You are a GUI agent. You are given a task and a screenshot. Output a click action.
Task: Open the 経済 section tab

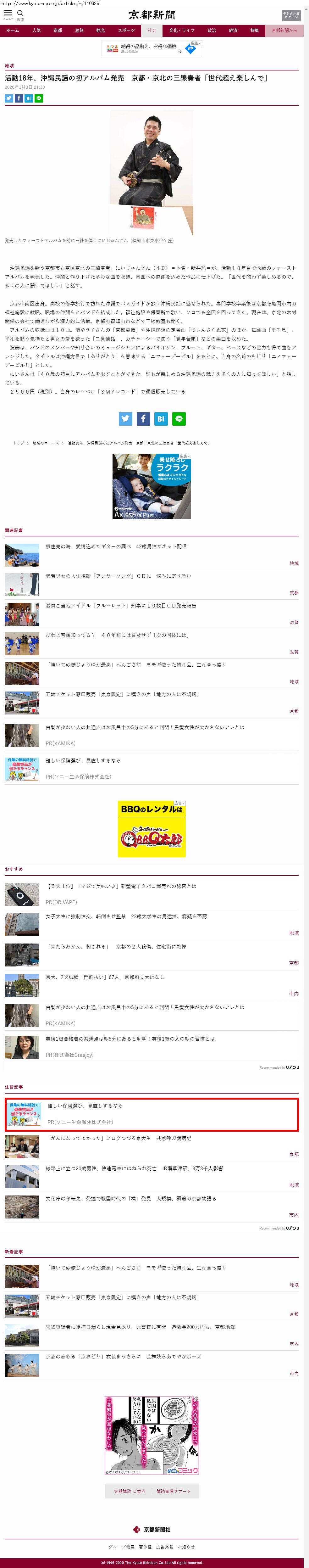click(x=233, y=31)
